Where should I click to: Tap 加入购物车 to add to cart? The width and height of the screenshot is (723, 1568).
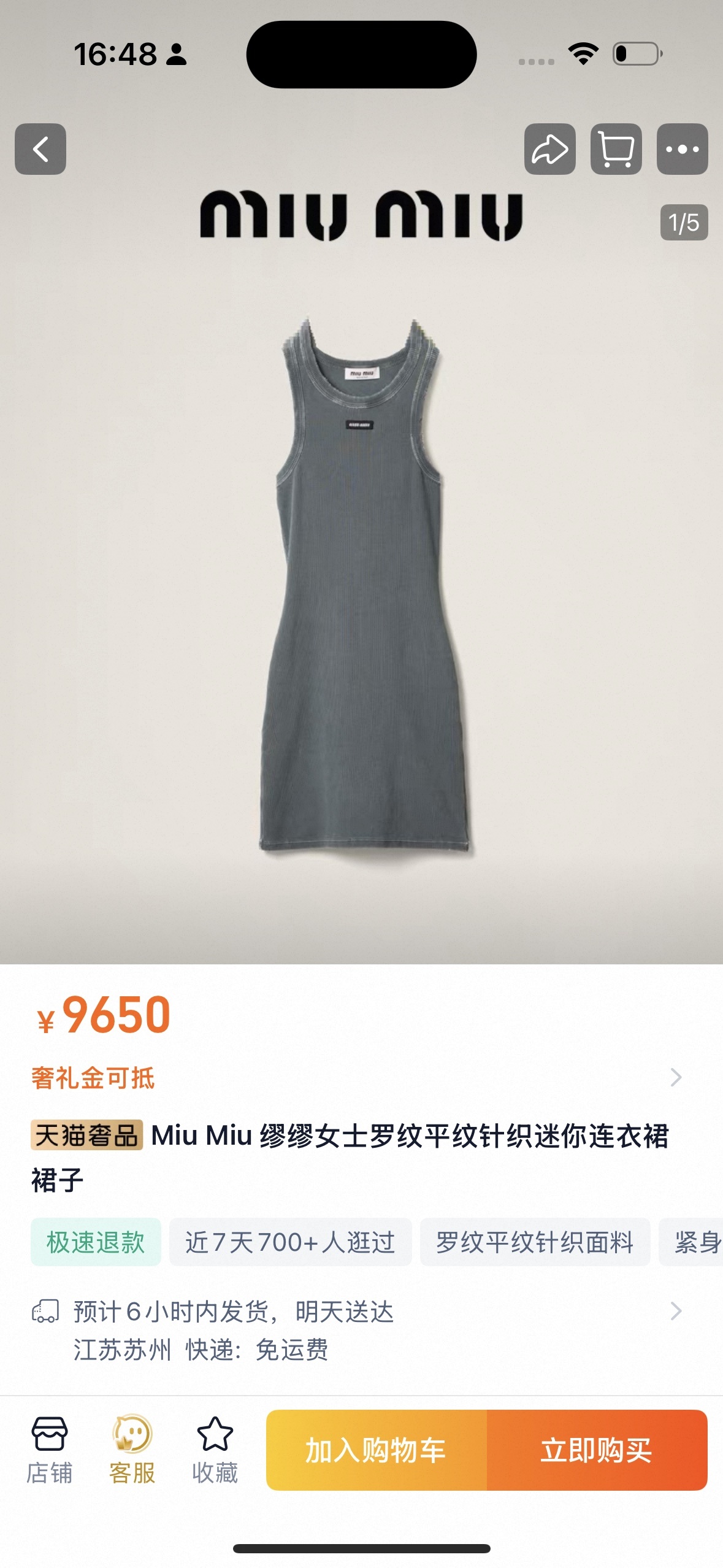pyautogui.click(x=376, y=1450)
